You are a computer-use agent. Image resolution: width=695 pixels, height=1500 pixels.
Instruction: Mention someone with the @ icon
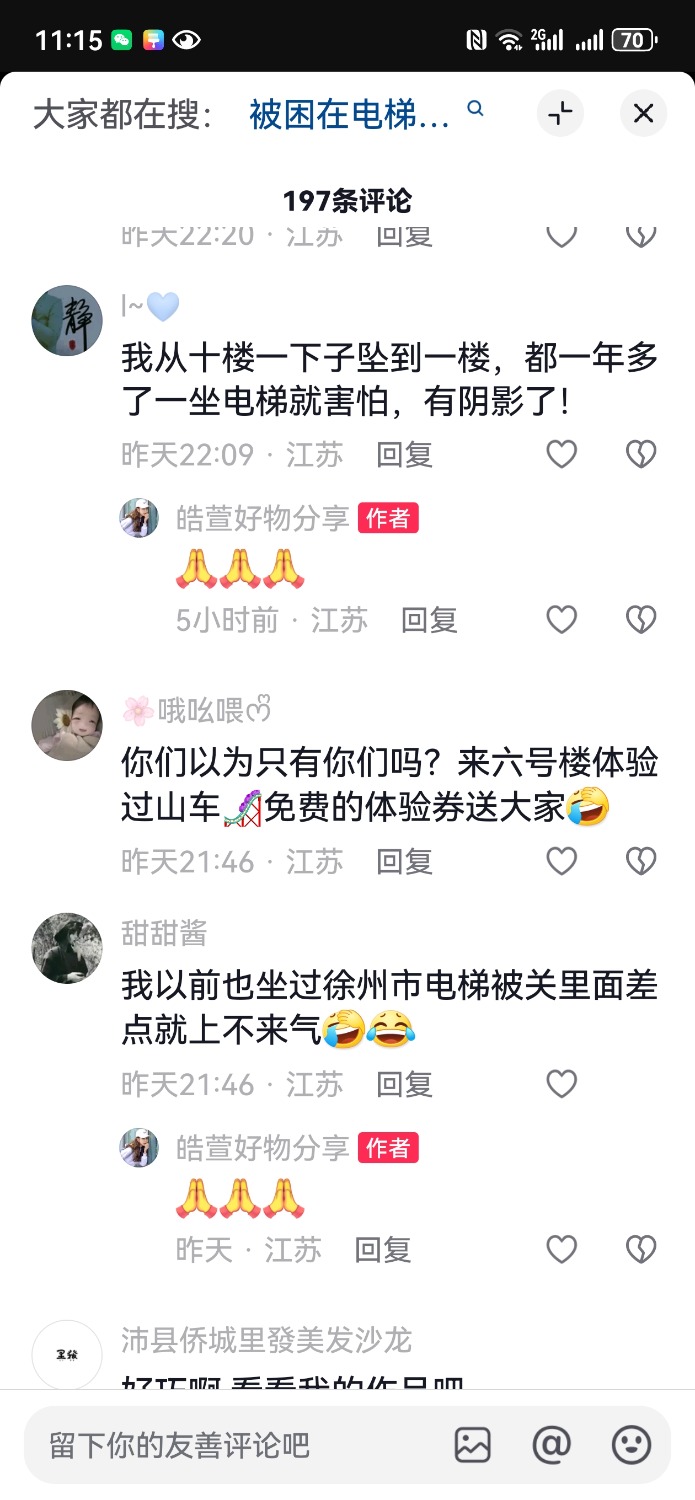point(551,1444)
